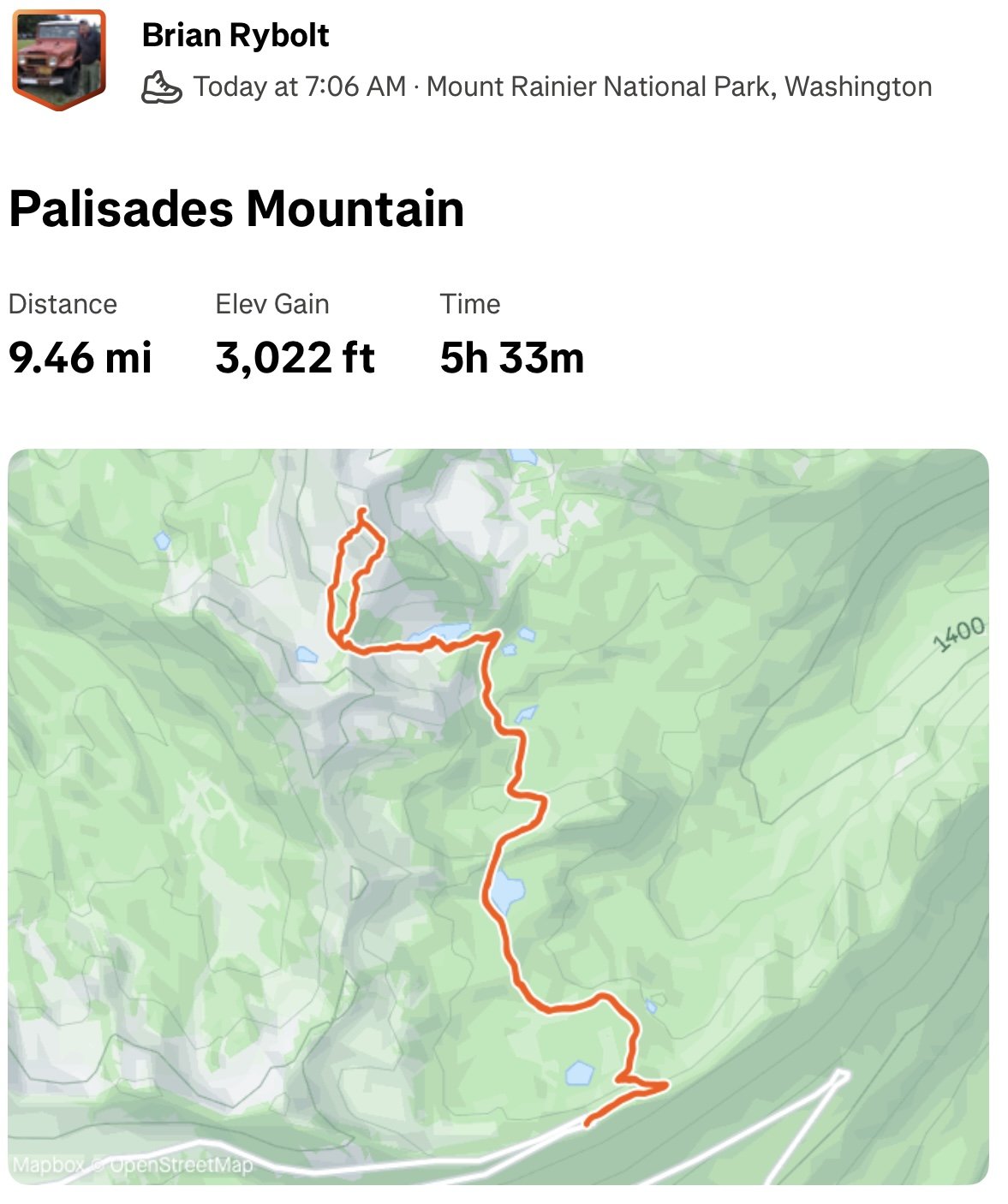Tap the name Brian Rybolt

tap(236, 35)
